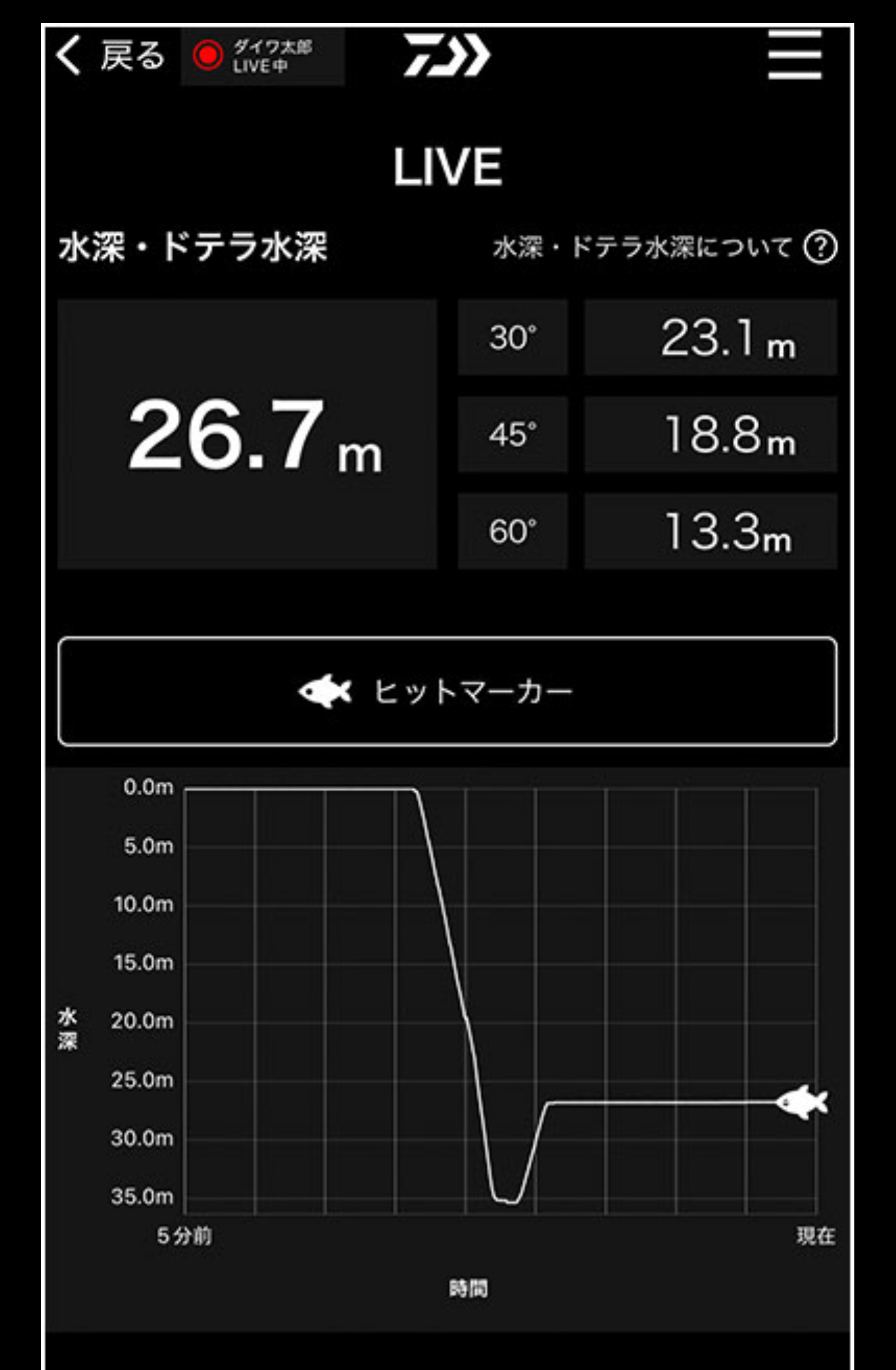Open the hamburger menu
The height and width of the screenshot is (1370, 896).
click(x=795, y=55)
